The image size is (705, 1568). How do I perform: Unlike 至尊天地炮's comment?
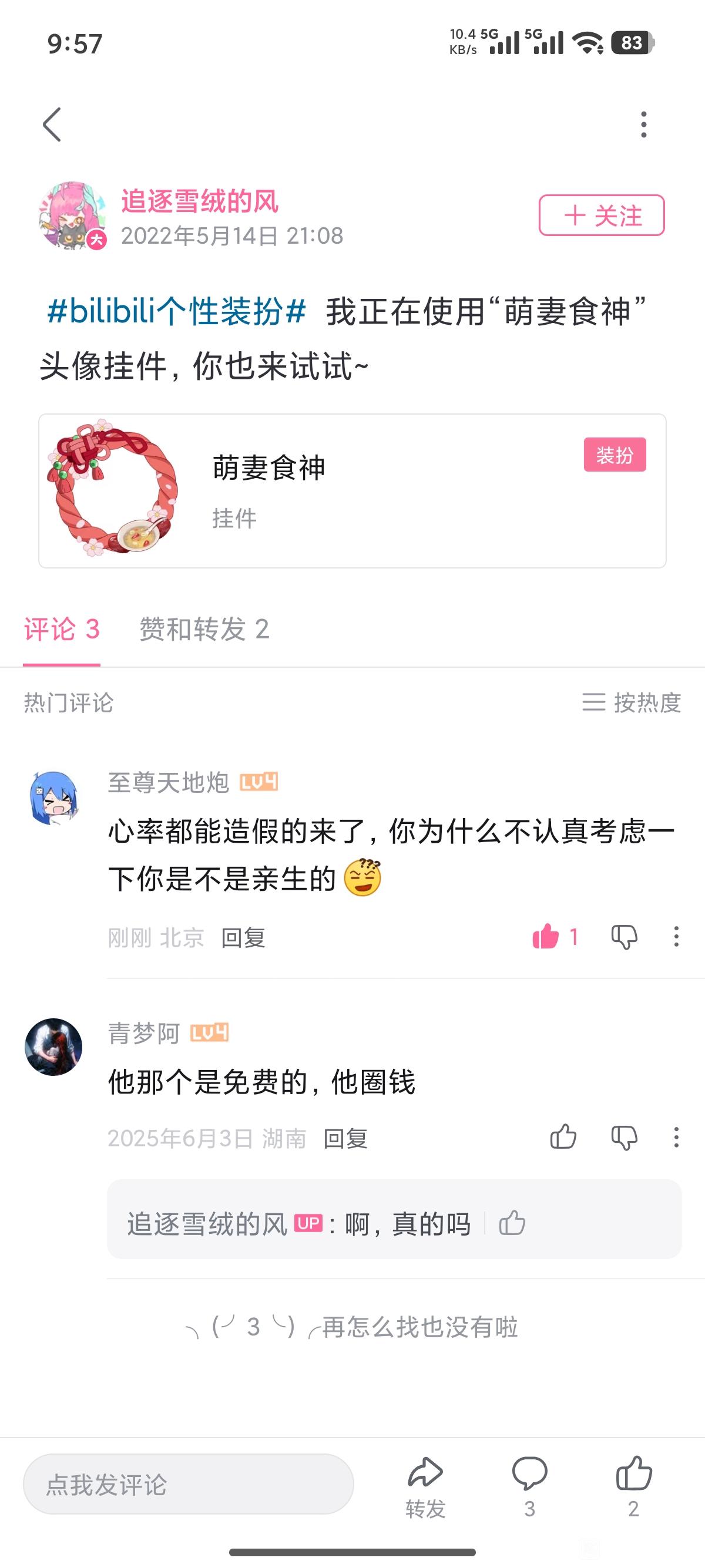pos(546,937)
